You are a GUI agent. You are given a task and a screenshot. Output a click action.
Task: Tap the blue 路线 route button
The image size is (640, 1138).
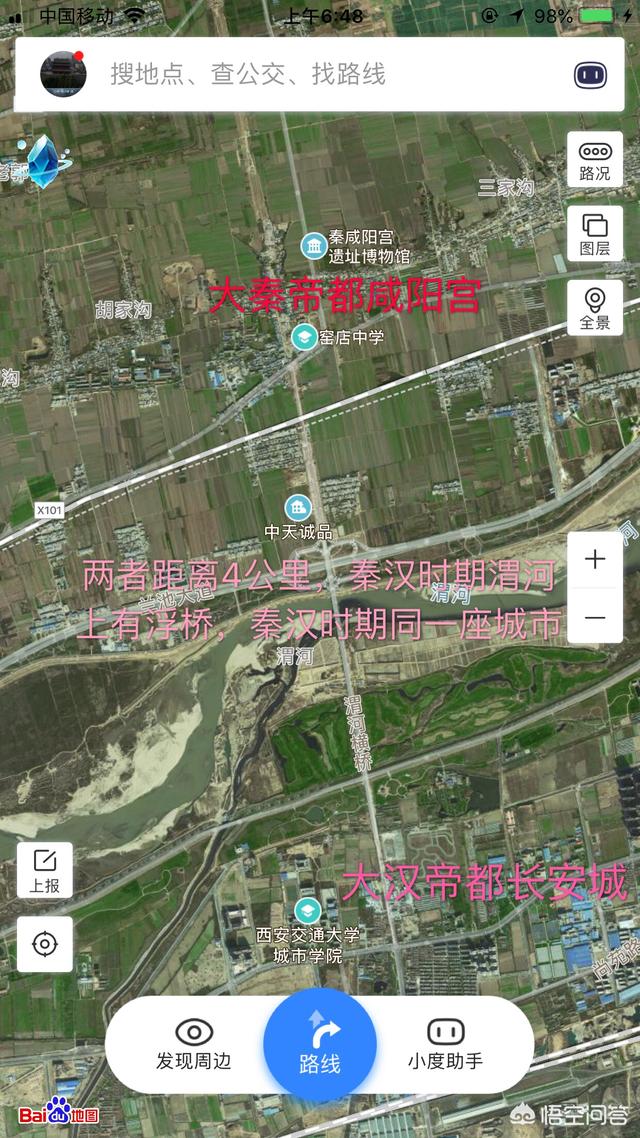click(320, 1044)
